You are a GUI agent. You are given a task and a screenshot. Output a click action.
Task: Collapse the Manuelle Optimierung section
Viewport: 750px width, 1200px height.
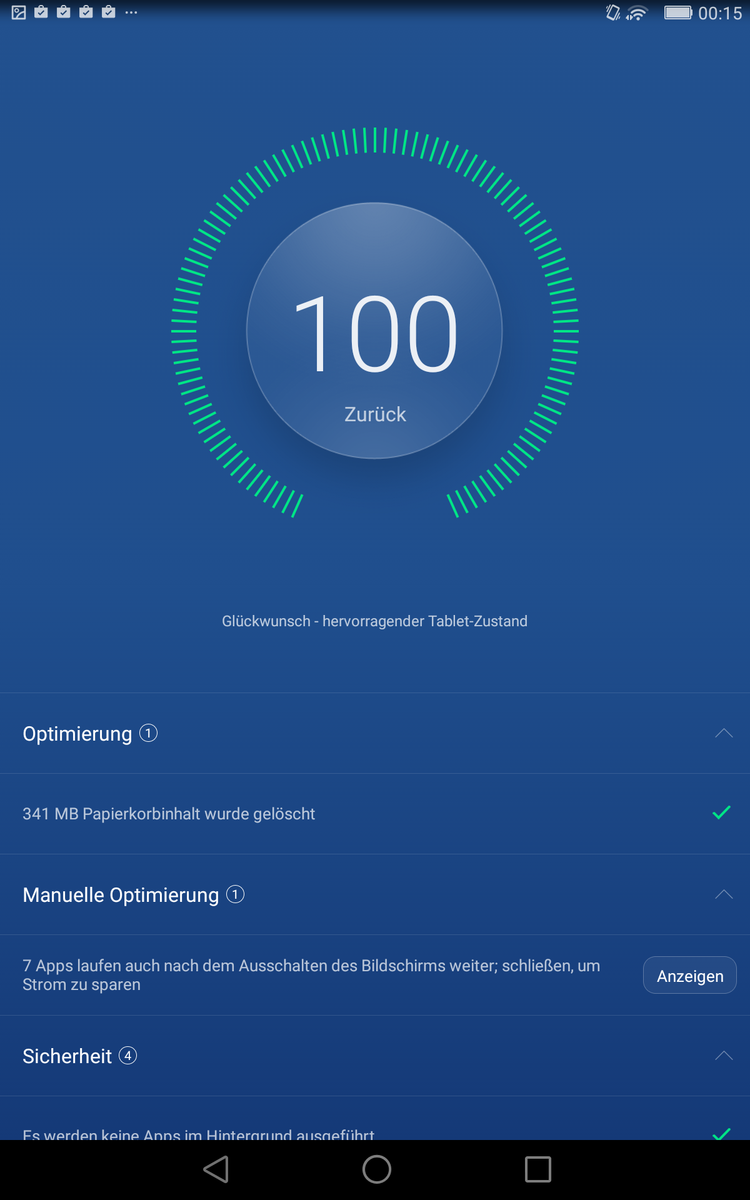click(x=724, y=894)
